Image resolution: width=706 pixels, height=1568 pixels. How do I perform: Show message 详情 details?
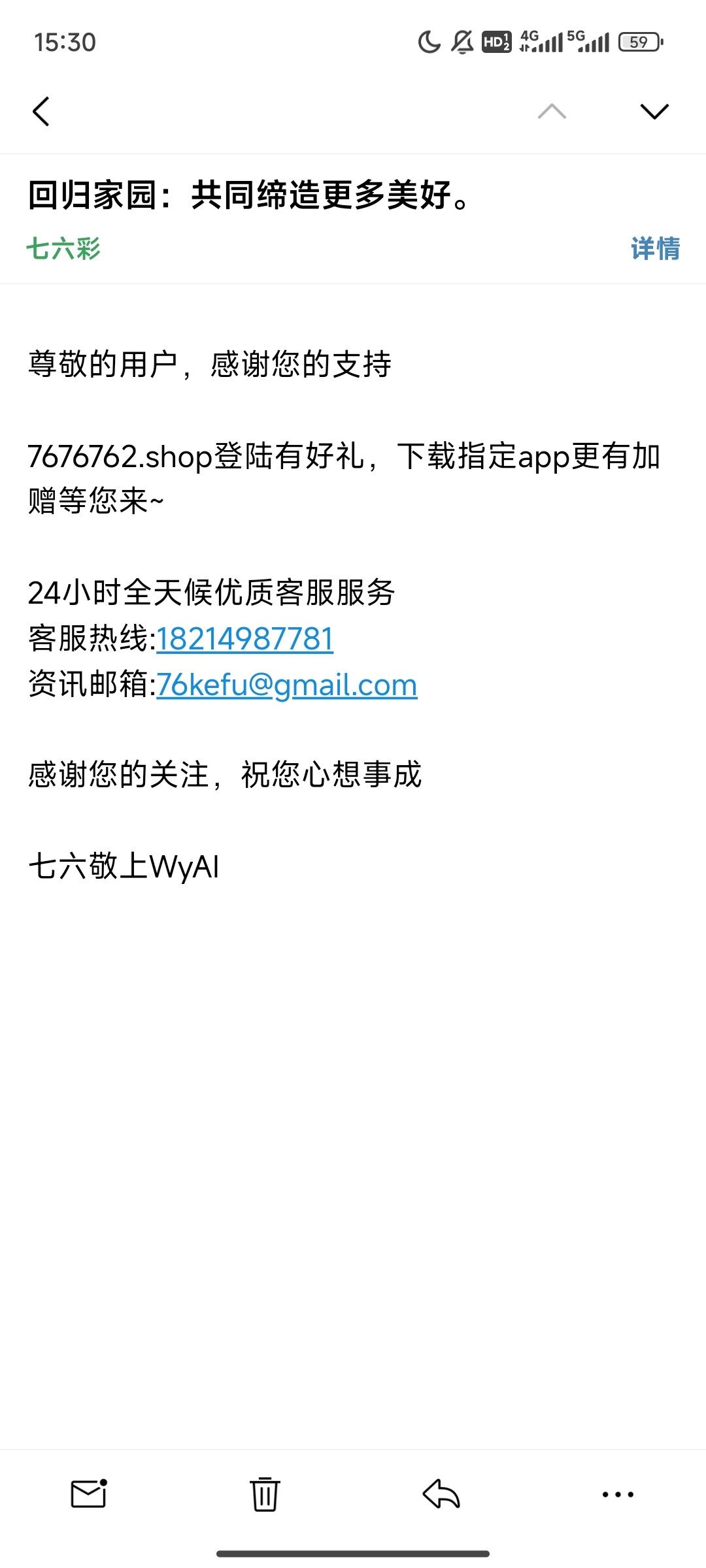coord(655,249)
